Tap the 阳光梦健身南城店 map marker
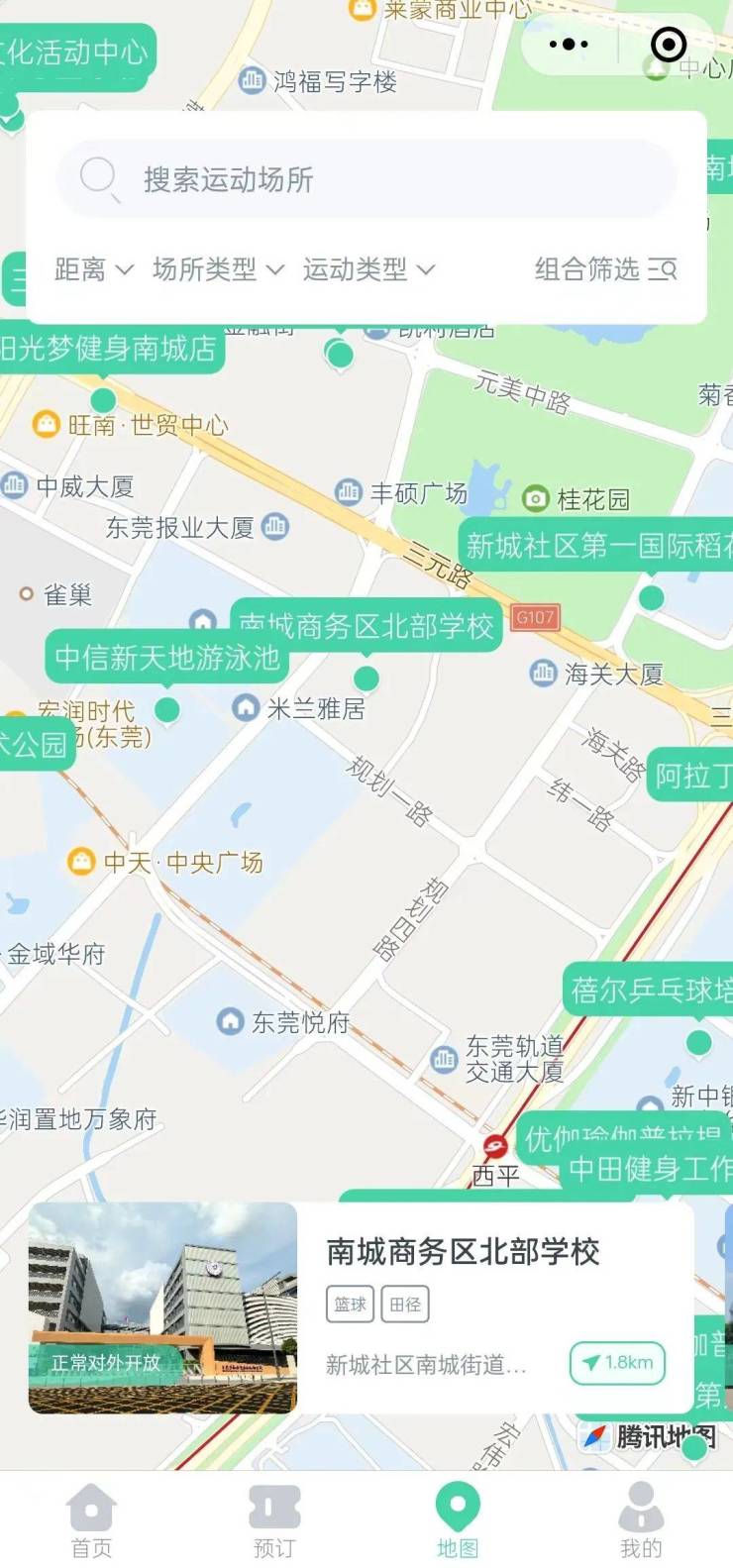 pos(109,349)
